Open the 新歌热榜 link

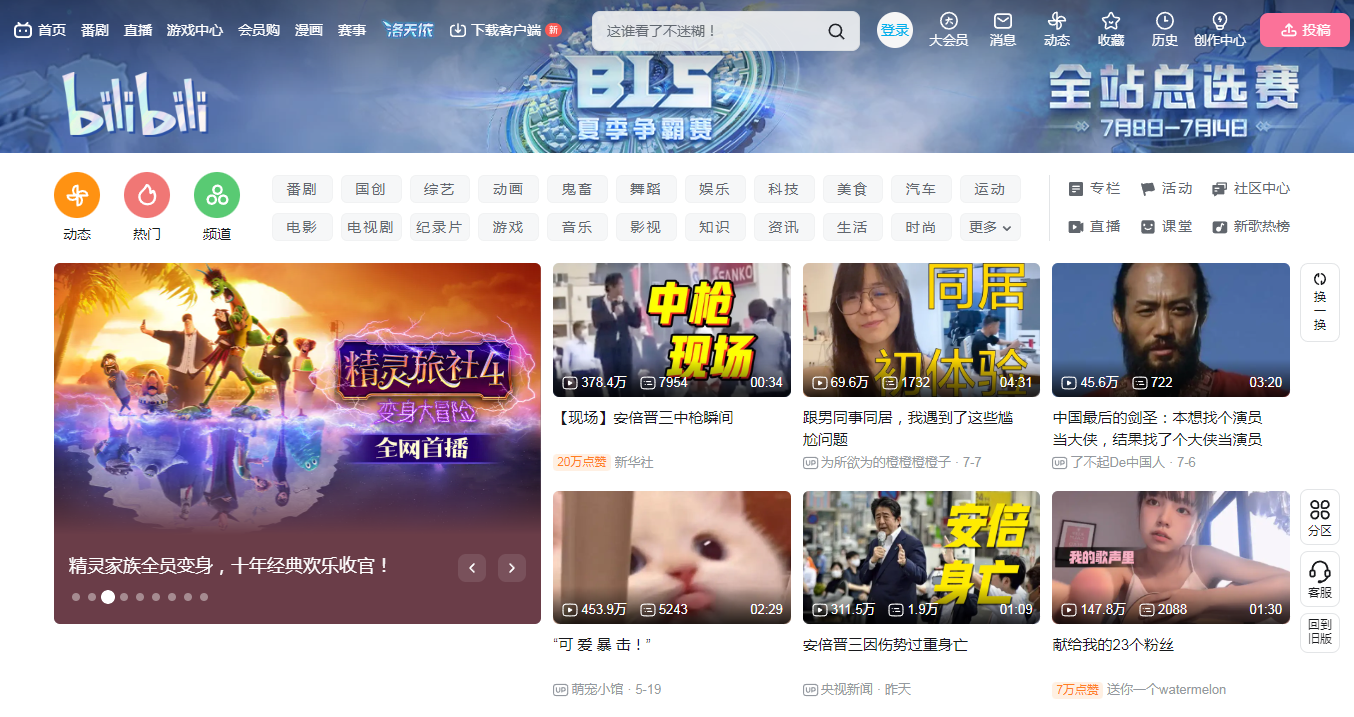pyautogui.click(x=1251, y=227)
